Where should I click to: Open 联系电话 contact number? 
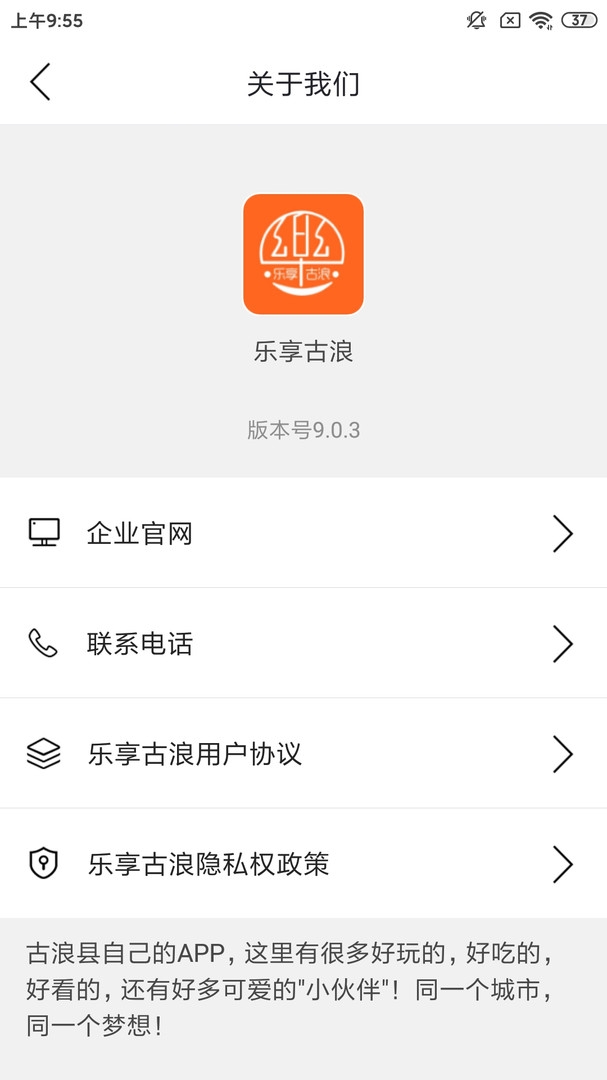pyautogui.click(x=303, y=643)
